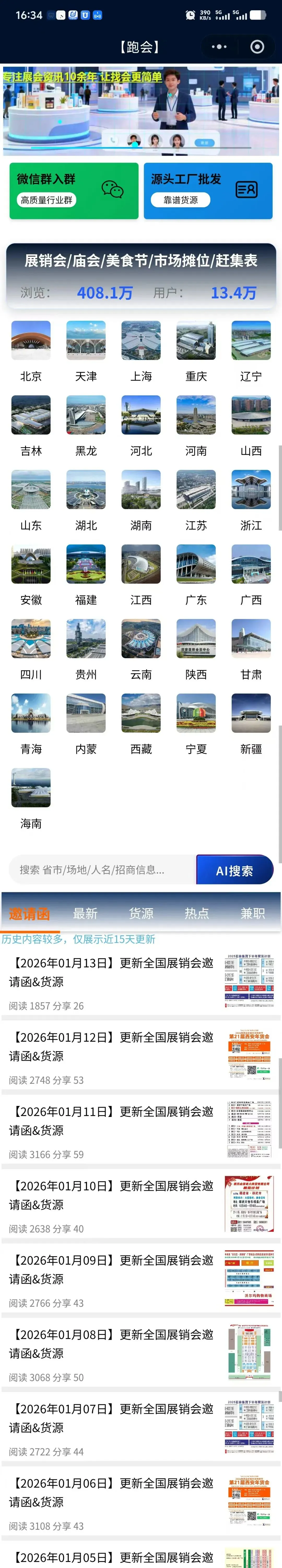The image size is (282, 1568).
Task: Pick 新疆 from the region grid
Action: point(251,724)
